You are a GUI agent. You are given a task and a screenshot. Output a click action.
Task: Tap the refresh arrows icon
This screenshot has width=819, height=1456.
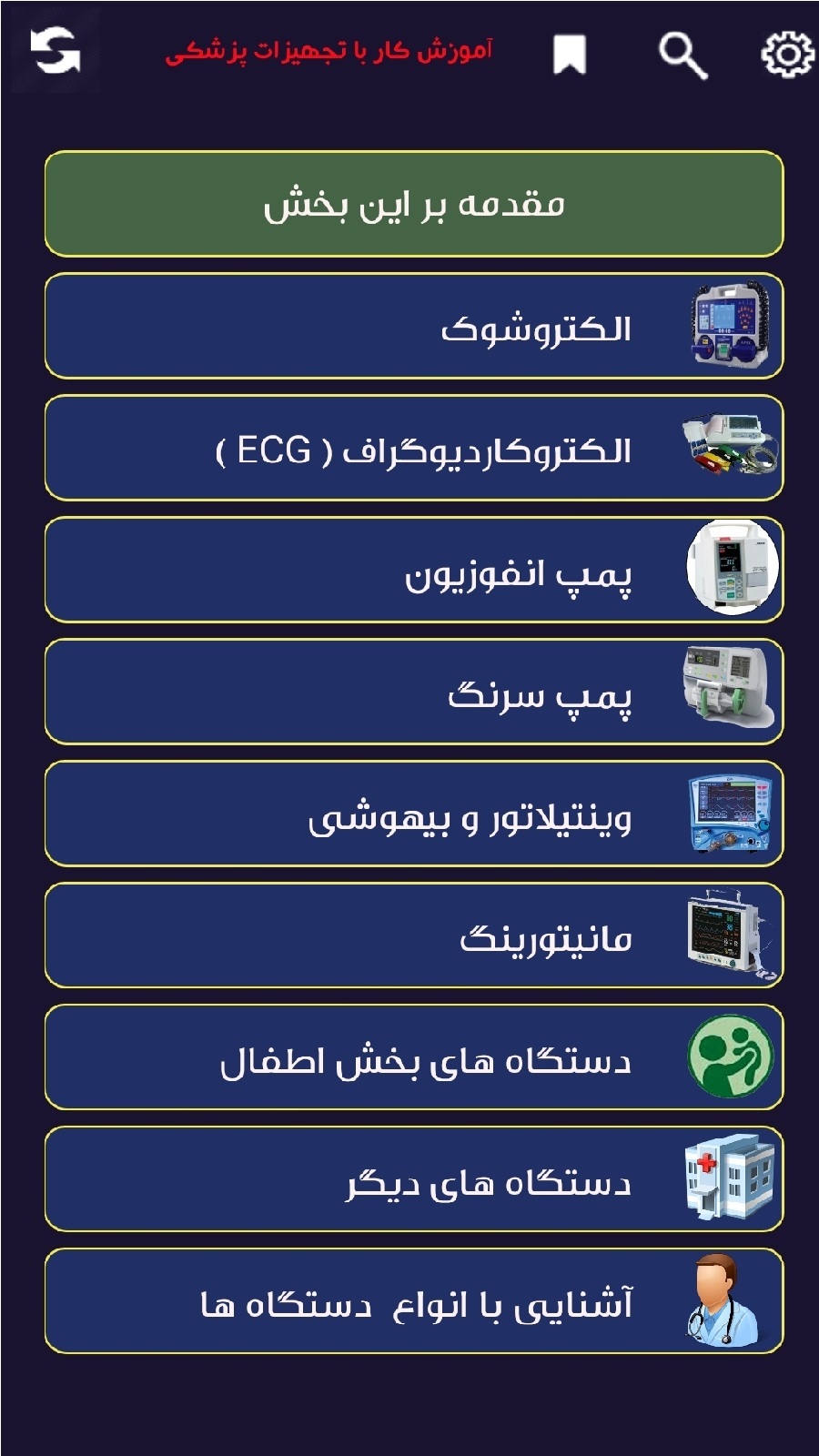click(55, 51)
